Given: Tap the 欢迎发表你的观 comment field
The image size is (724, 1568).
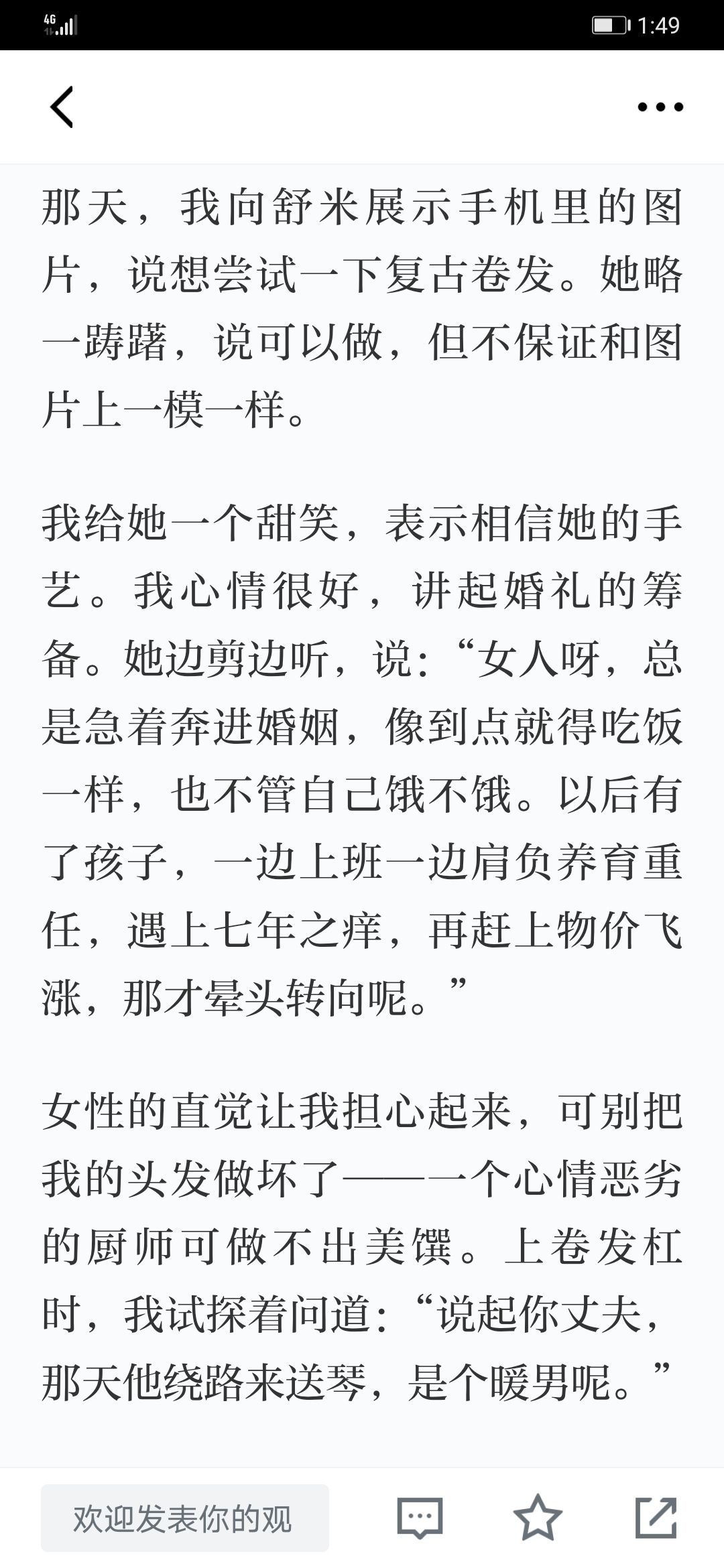Looking at the screenshot, I should pos(185,1518).
